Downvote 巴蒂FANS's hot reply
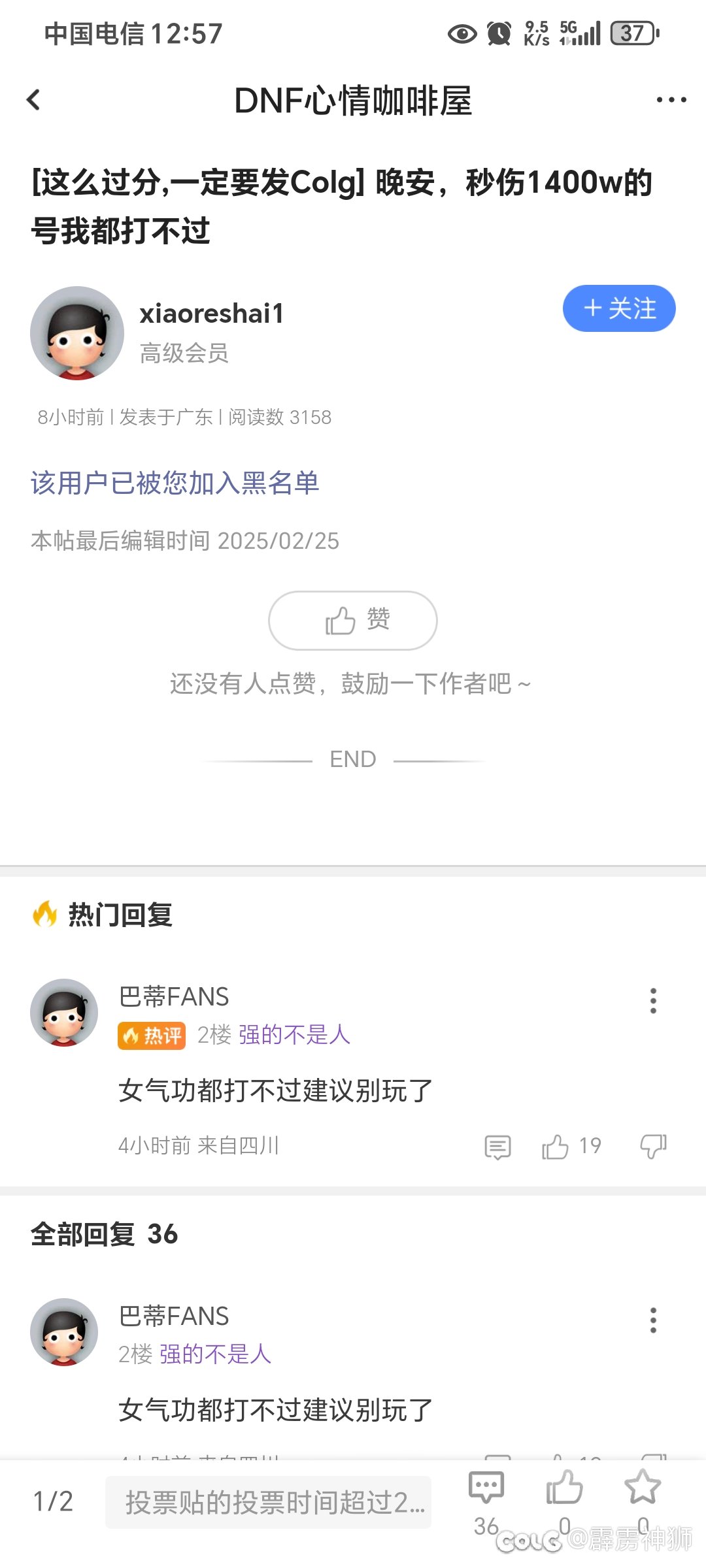 point(652,1147)
